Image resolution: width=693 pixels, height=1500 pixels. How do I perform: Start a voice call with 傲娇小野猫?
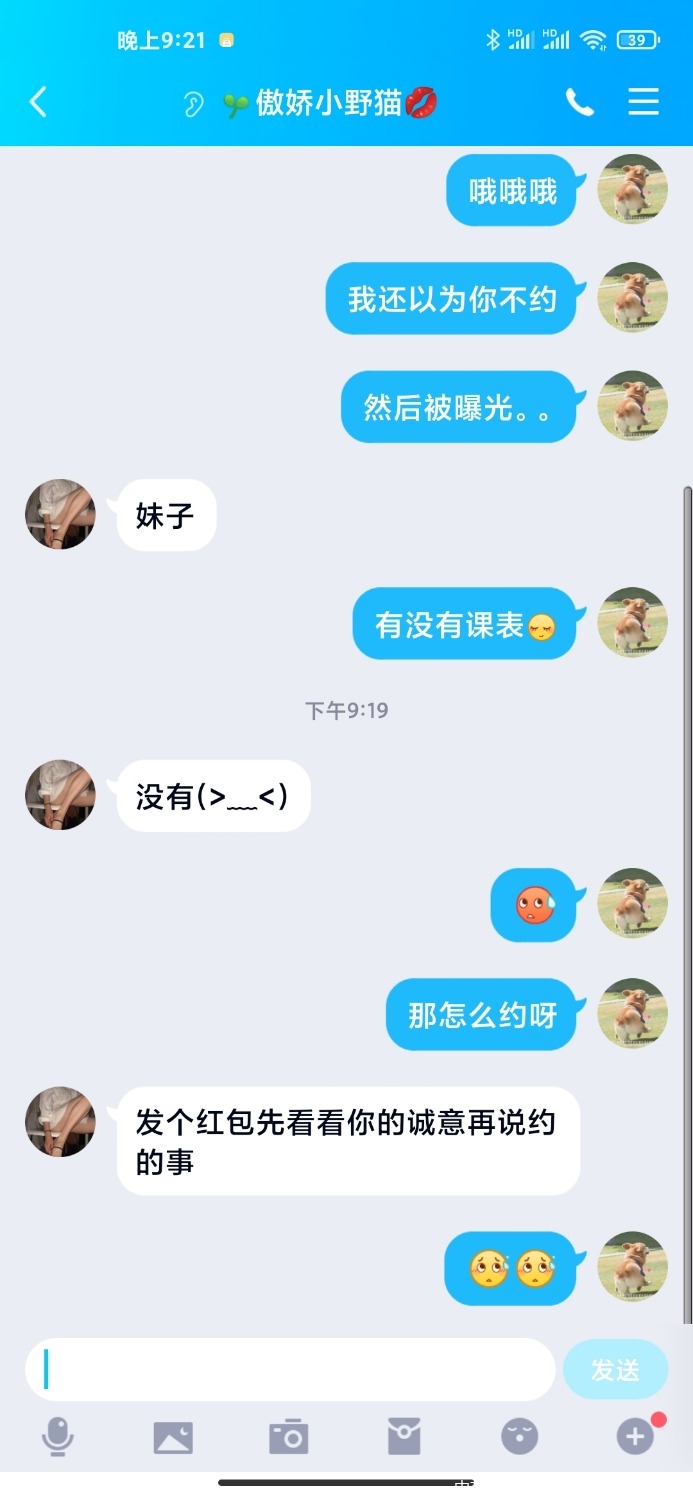[x=579, y=102]
